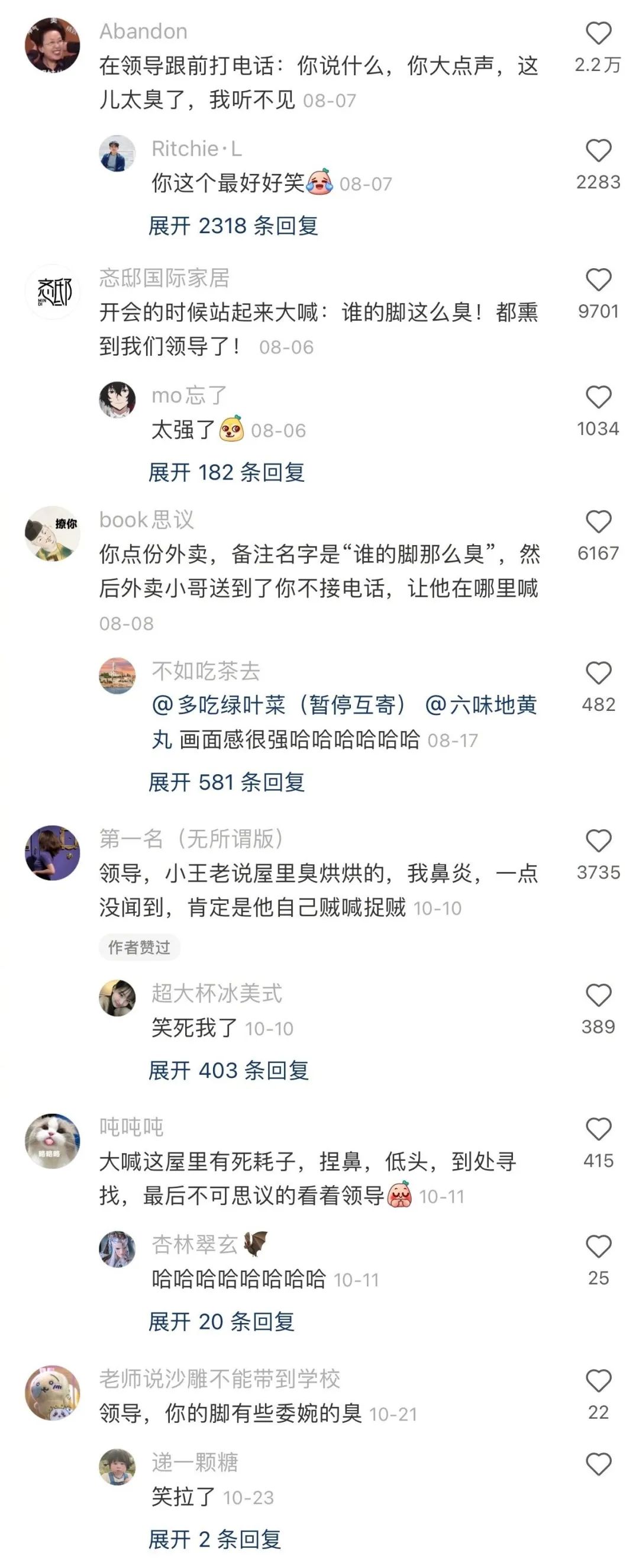Image resolution: width=639 pixels, height=1568 pixels.
Task: Expand the 2 replies thread
Action: [214, 1540]
